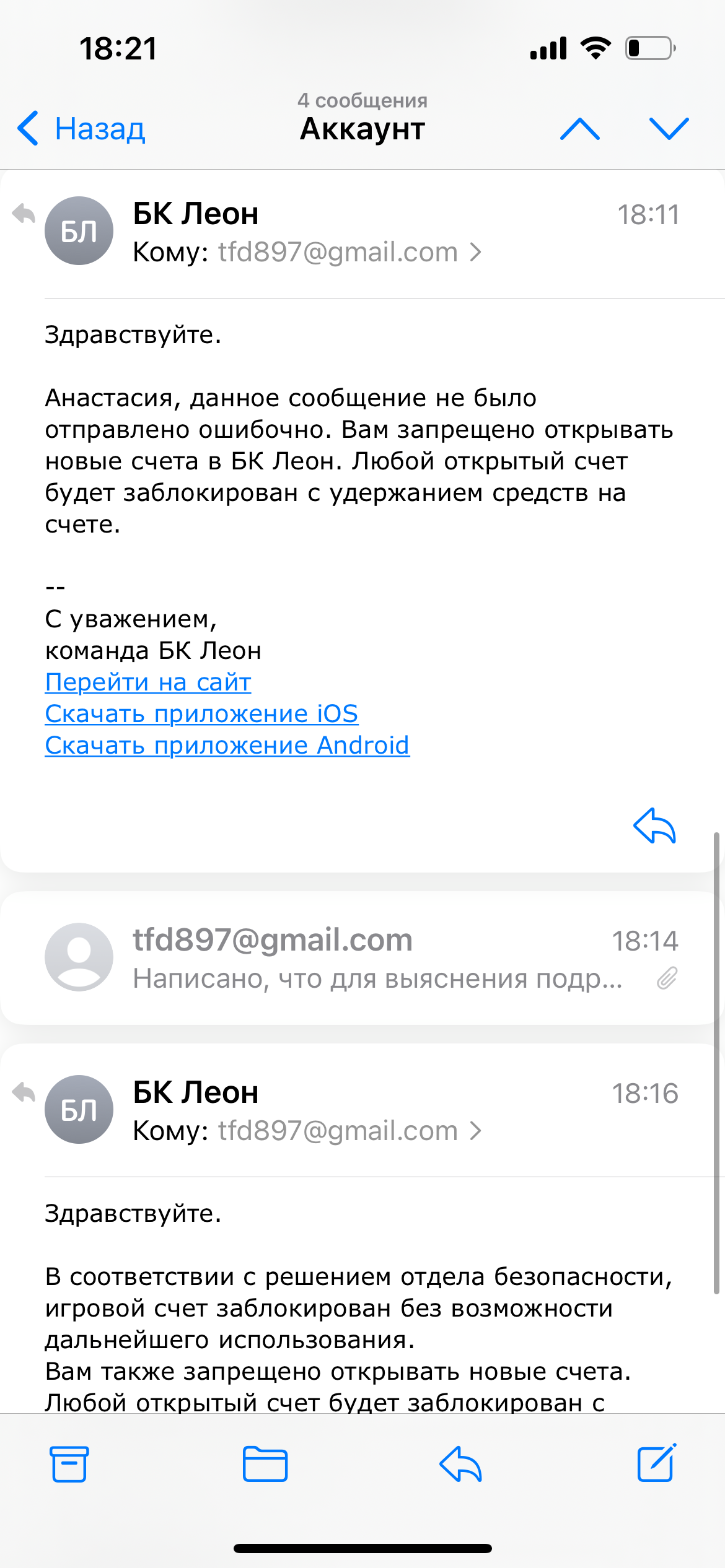Go back via Назад button
The width and height of the screenshot is (725, 1568).
click(x=82, y=129)
